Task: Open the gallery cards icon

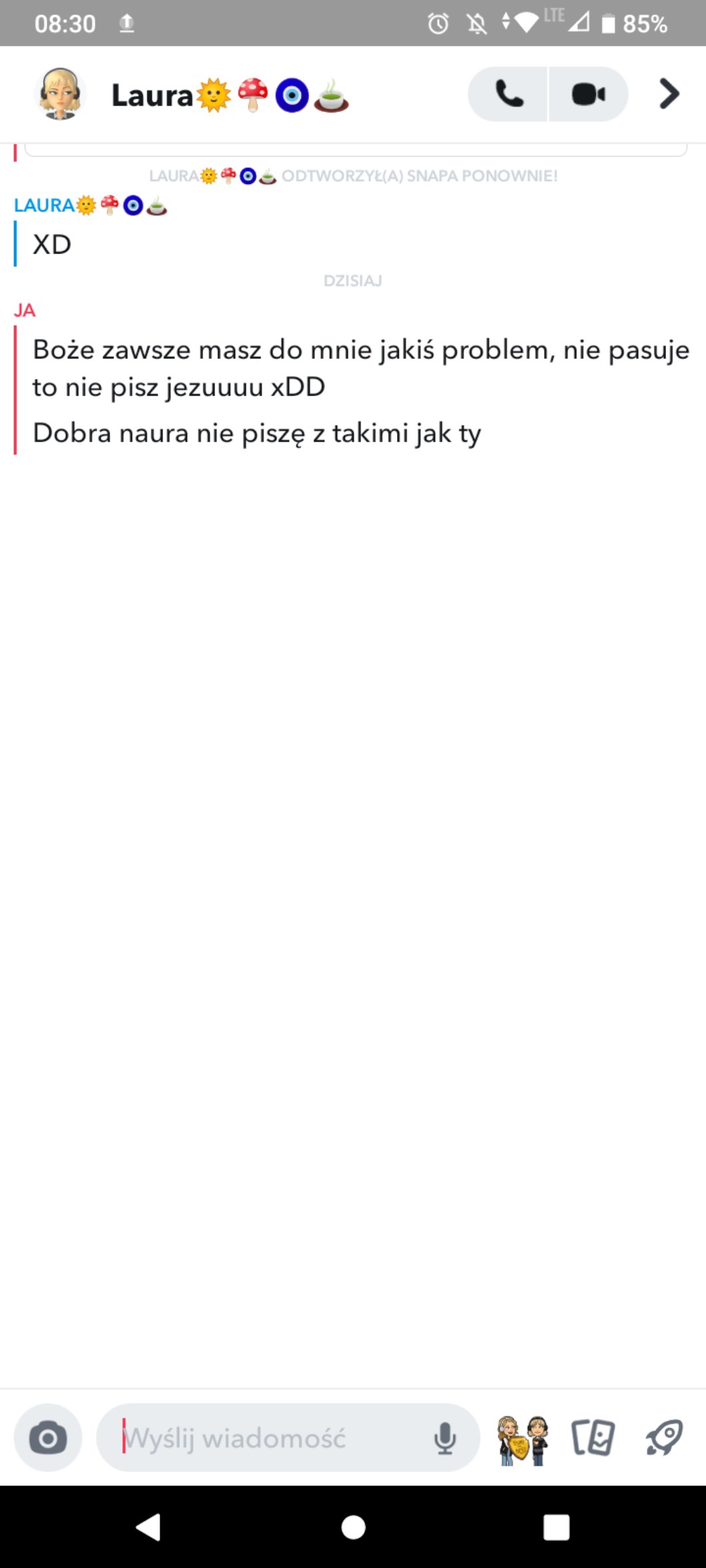Action: [x=593, y=1438]
